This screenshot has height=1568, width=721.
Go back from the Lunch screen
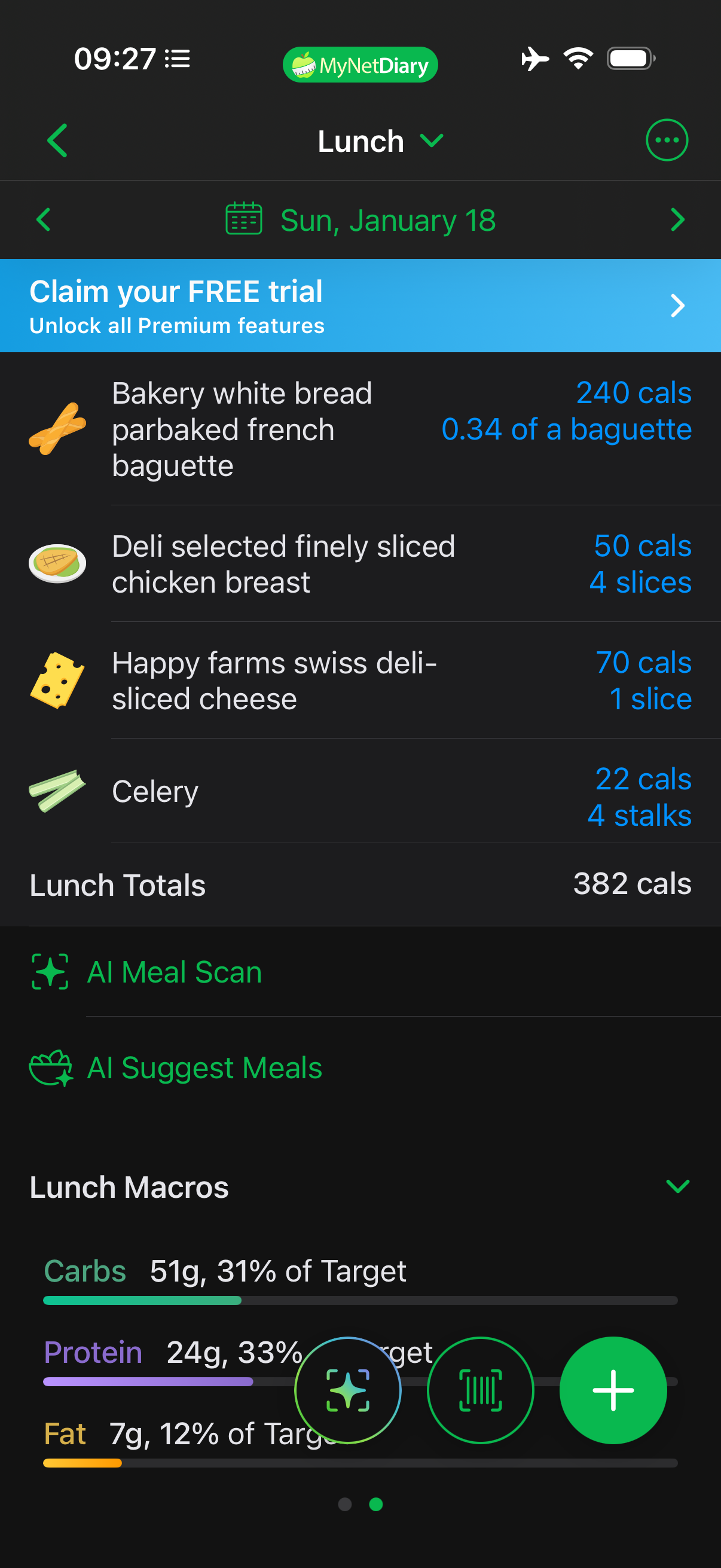[x=57, y=141]
